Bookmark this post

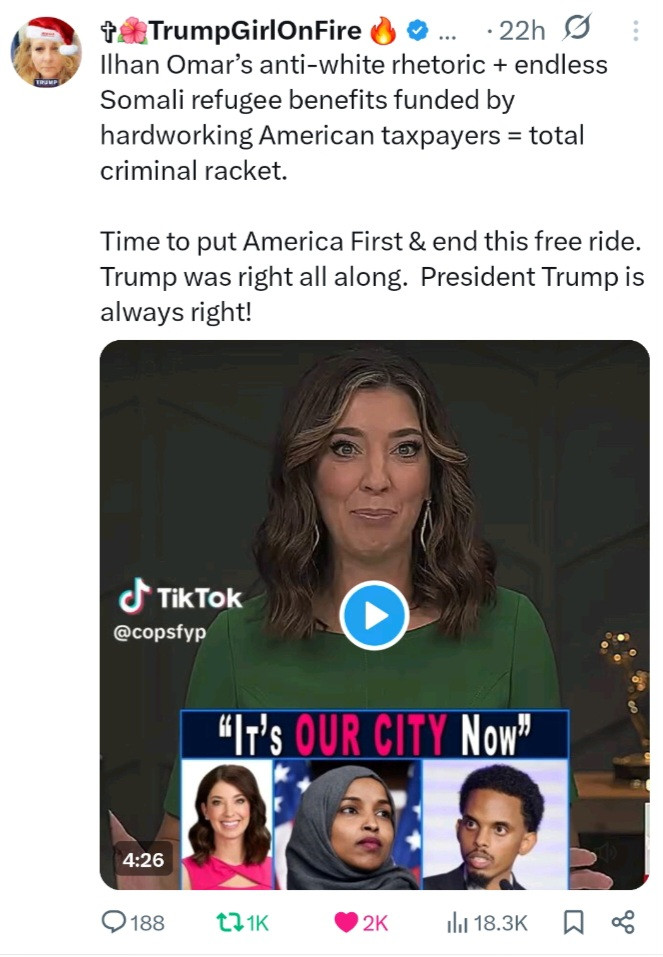coord(573,922)
